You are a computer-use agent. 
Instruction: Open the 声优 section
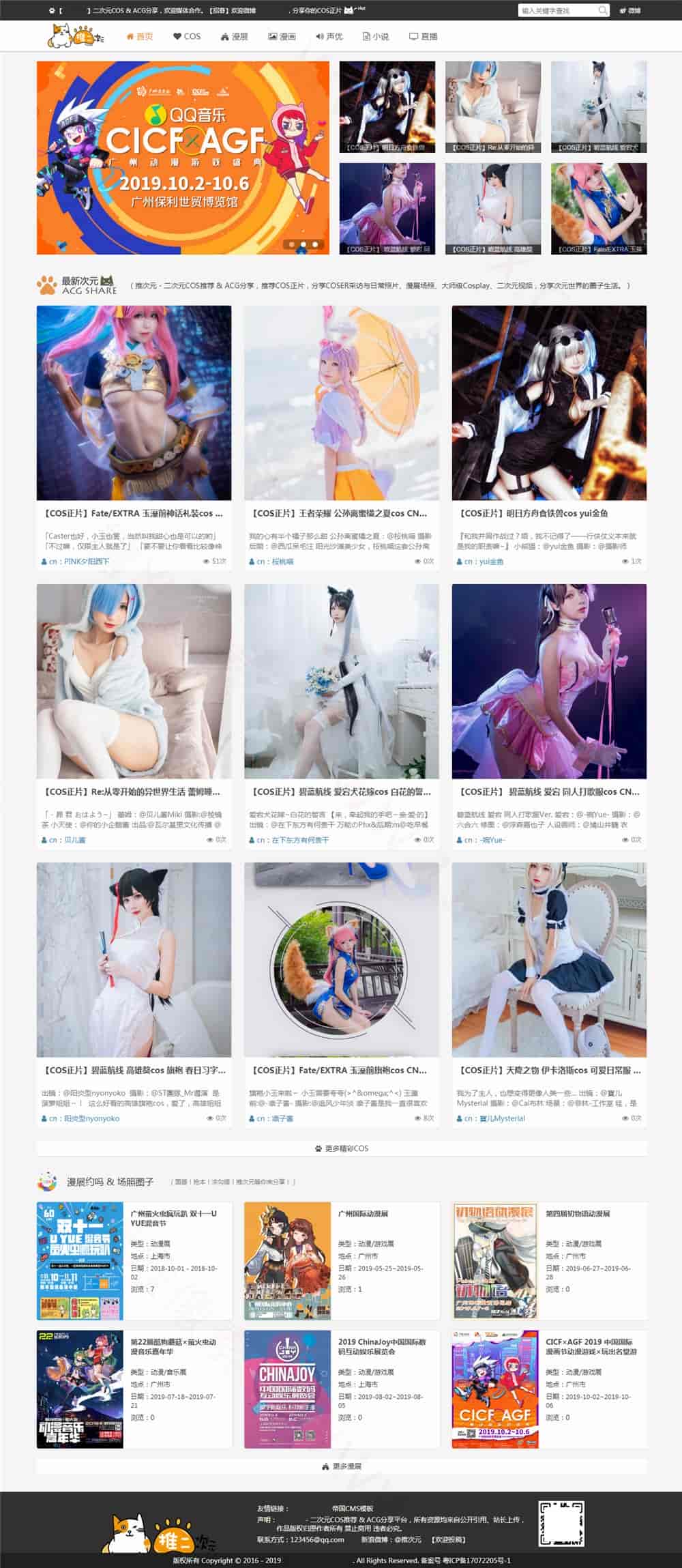(329, 36)
